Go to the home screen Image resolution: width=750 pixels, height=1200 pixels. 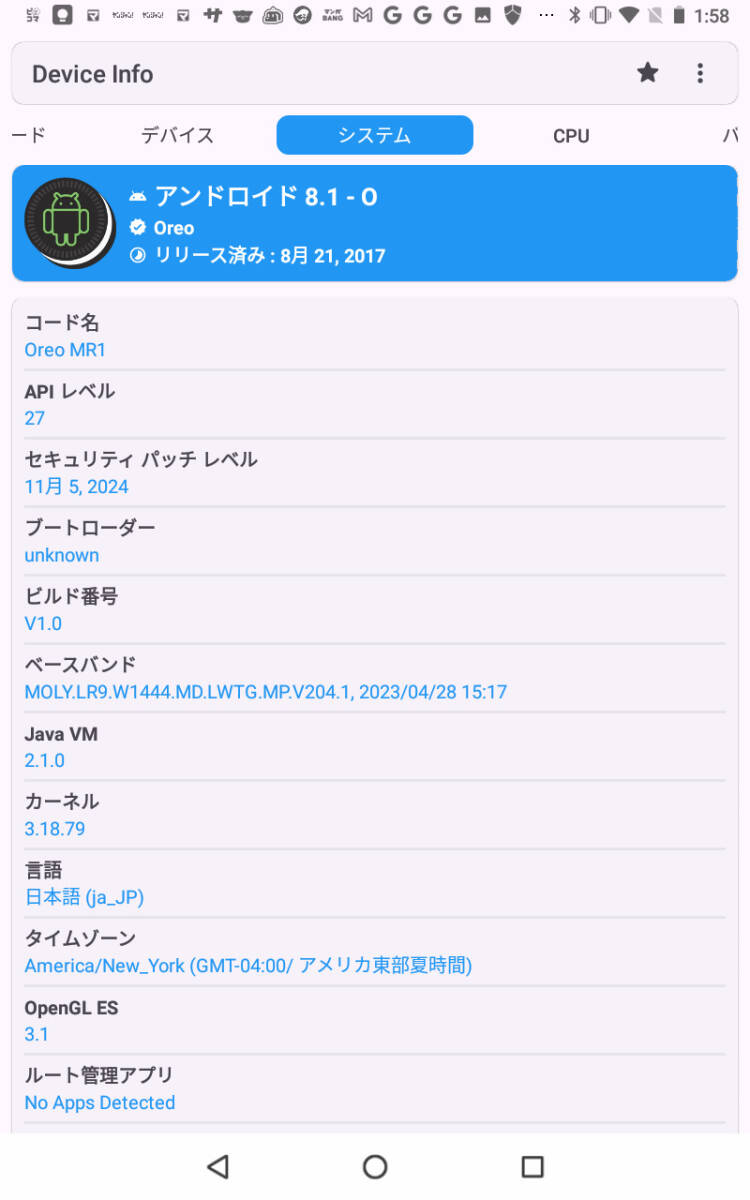tap(375, 1166)
